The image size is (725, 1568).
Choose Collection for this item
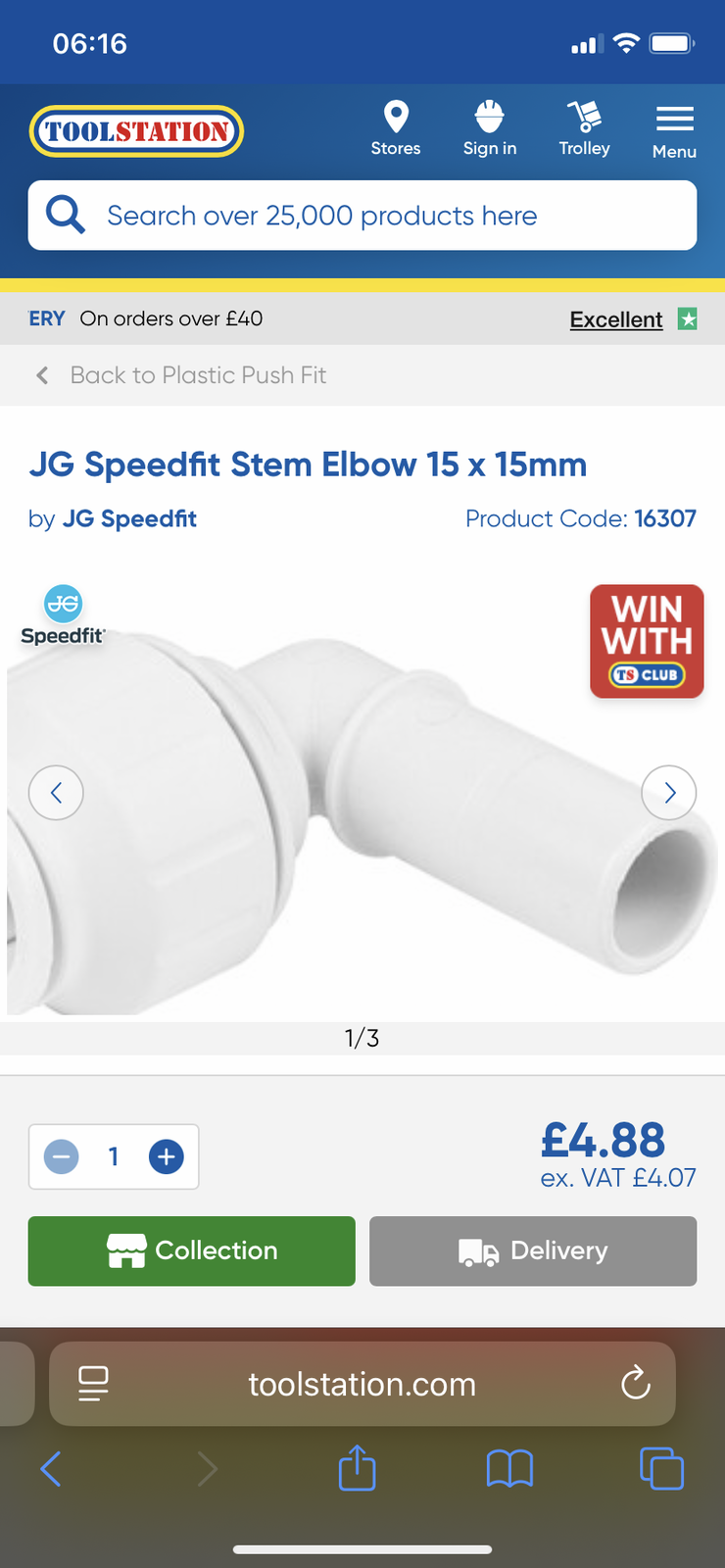[x=192, y=1250]
